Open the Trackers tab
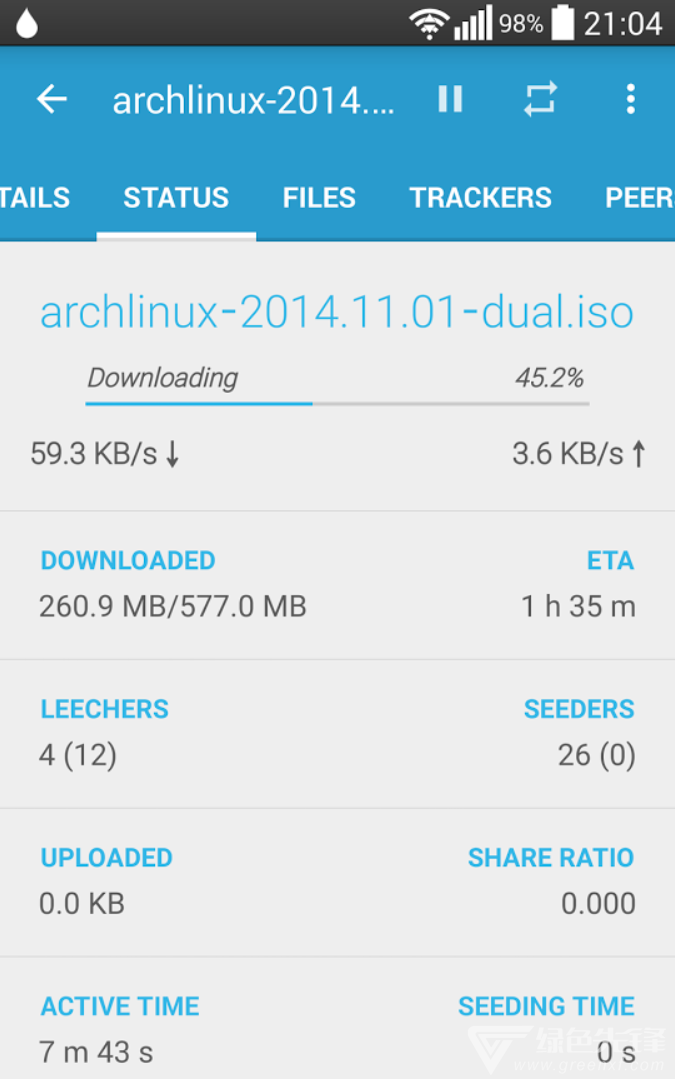 point(480,198)
